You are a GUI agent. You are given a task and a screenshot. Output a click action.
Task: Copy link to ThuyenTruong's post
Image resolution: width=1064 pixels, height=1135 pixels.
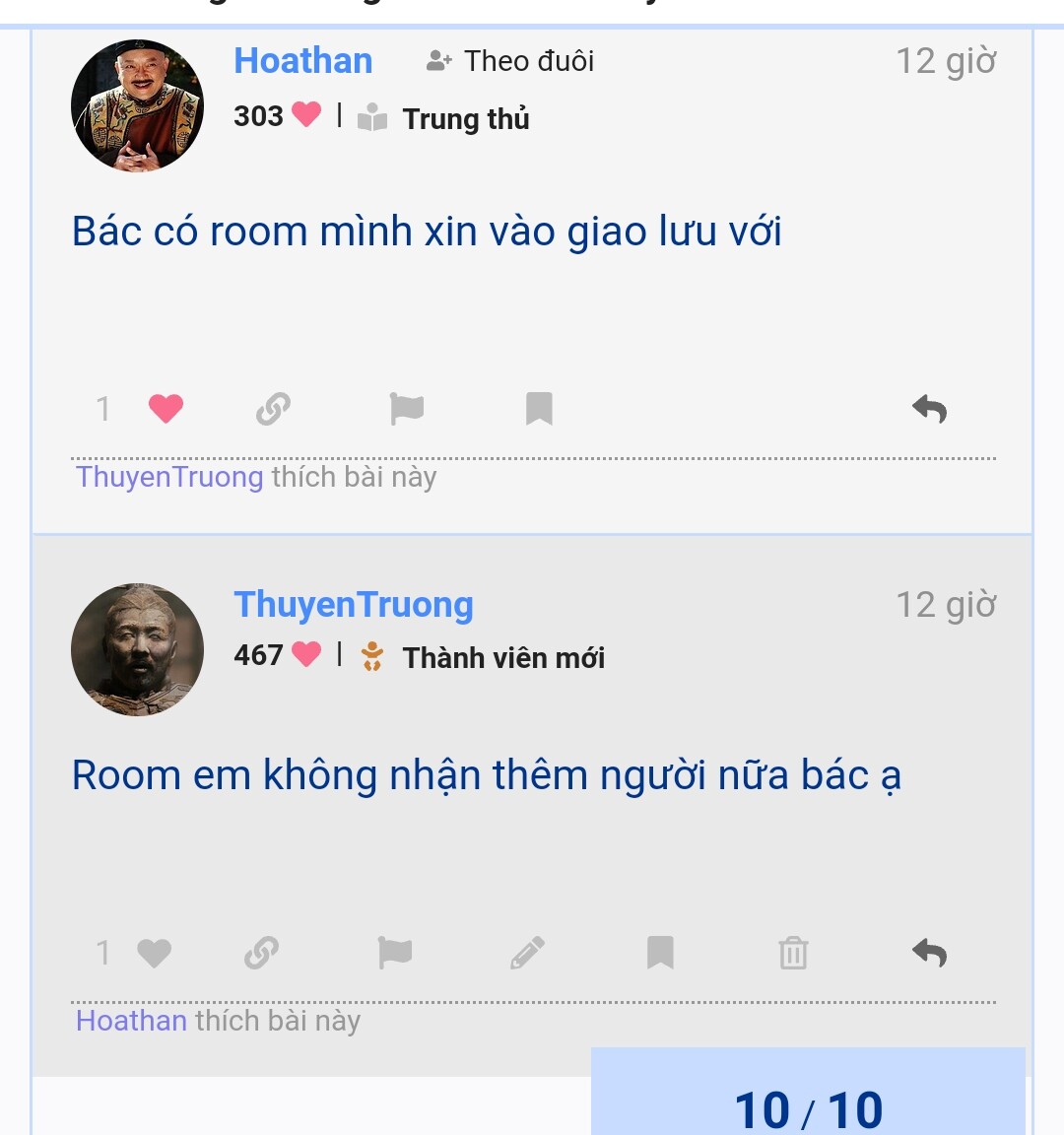coord(261,953)
